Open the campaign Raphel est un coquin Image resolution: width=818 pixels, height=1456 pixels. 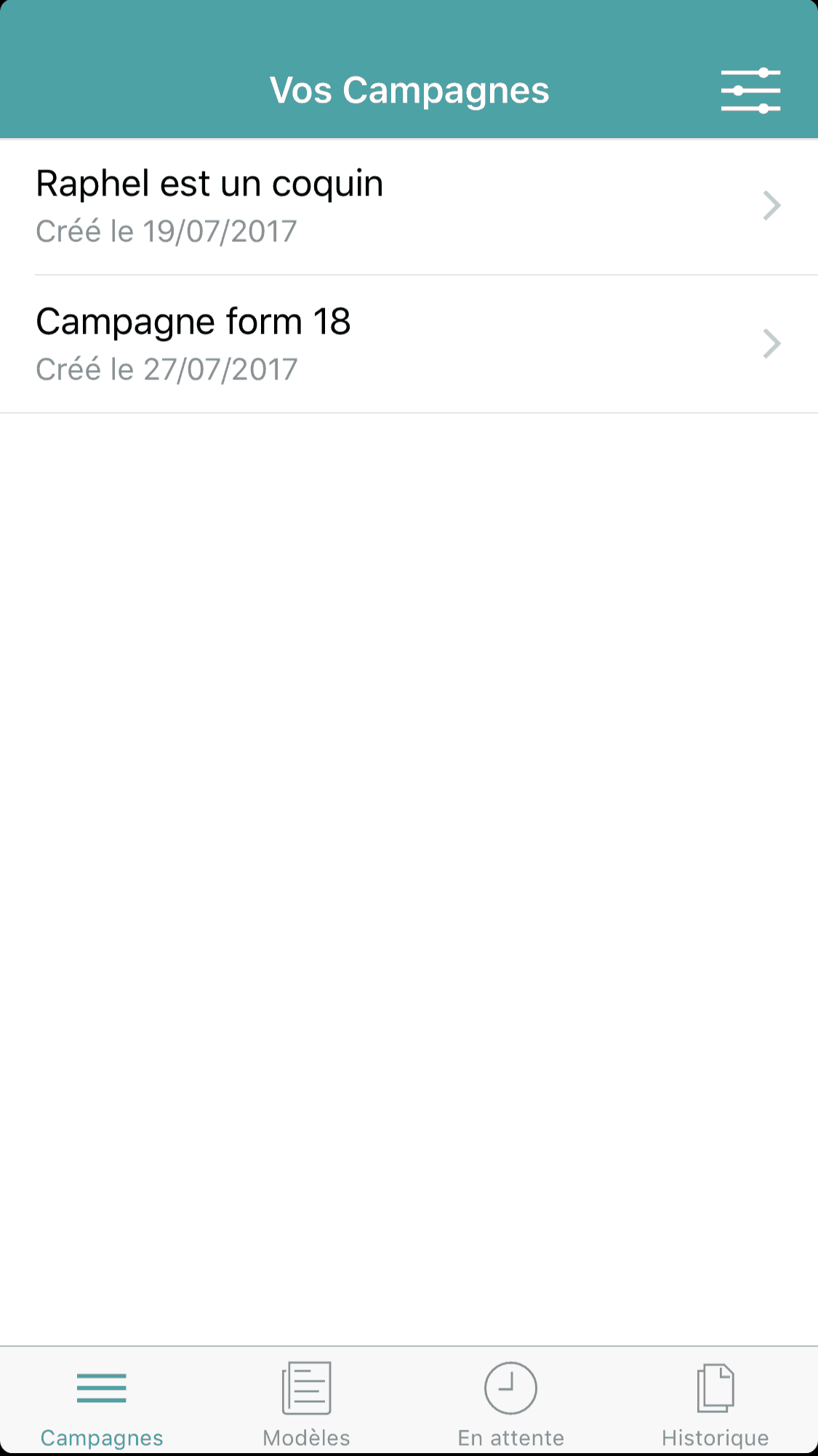tap(409, 206)
